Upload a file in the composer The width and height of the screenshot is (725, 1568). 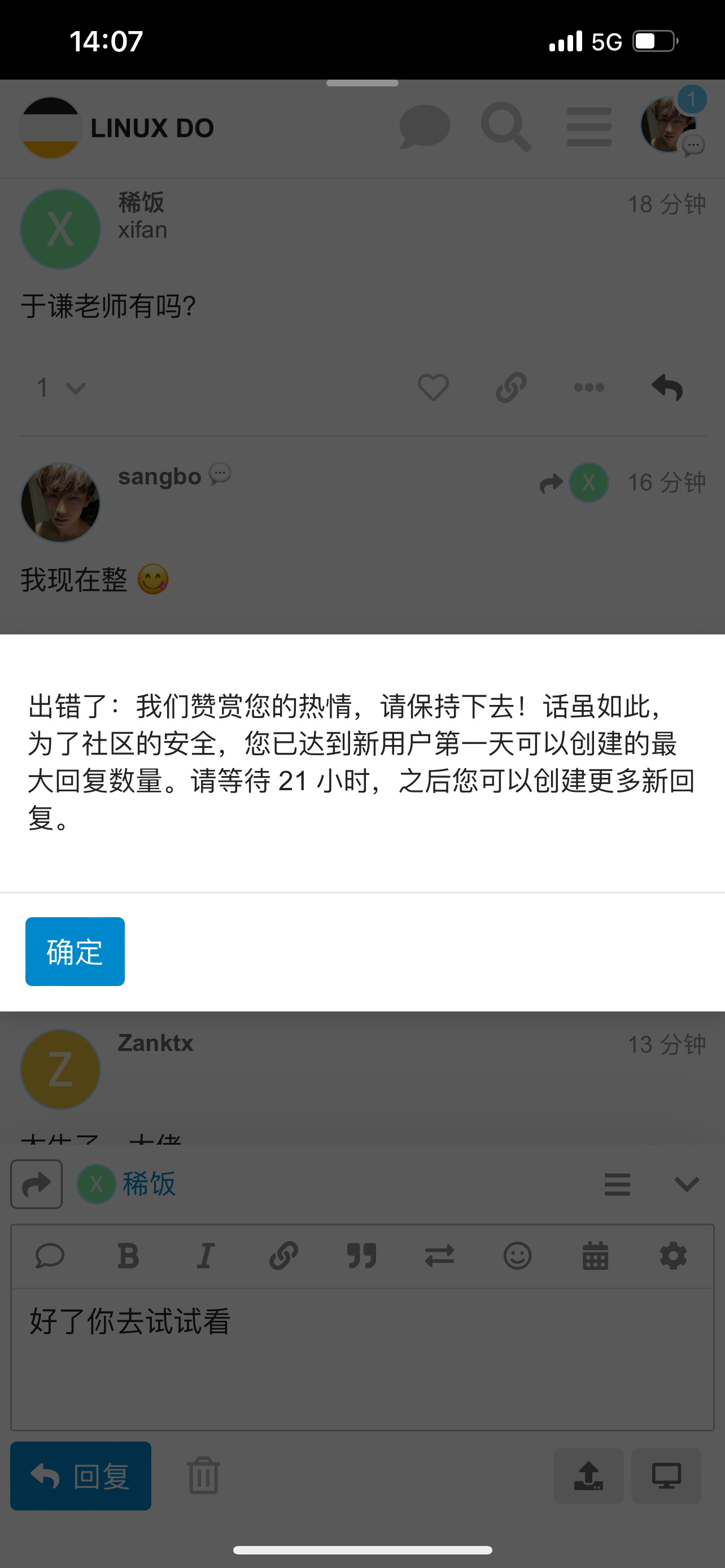pos(589,1475)
